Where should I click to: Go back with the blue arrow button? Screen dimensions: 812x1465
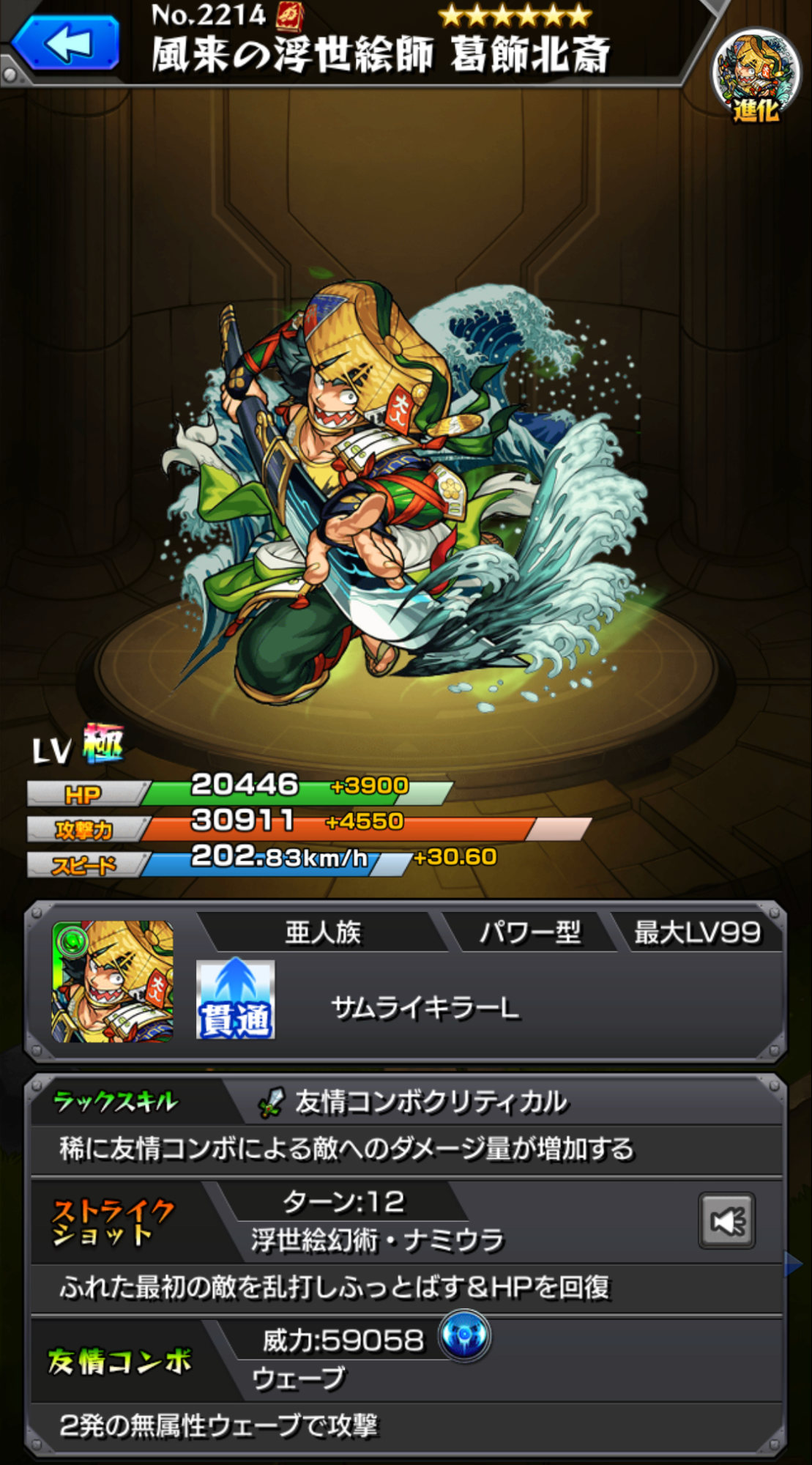tap(66, 42)
